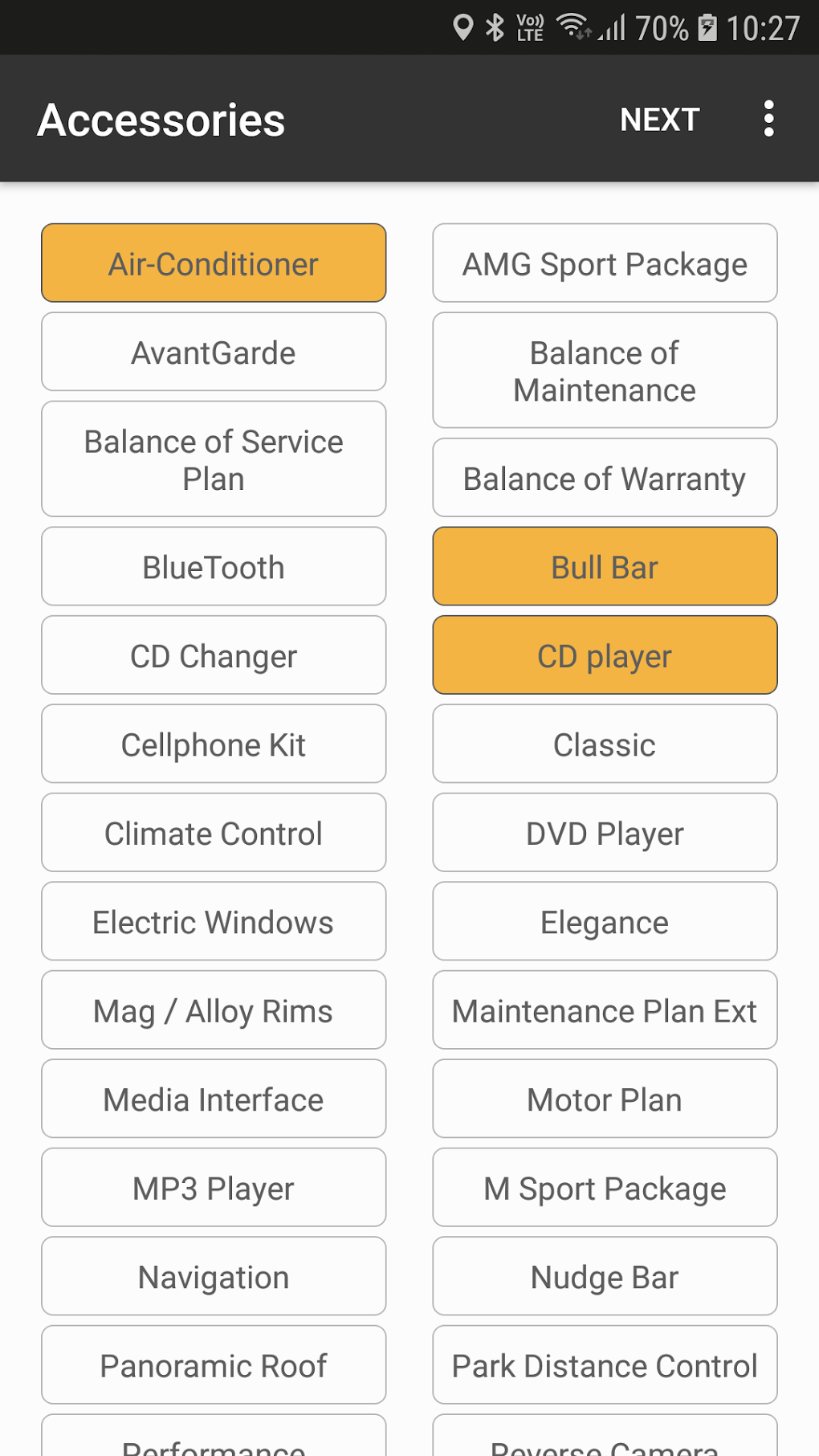This screenshot has width=819, height=1456.
Task: Select M Sport Package
Action: coord(605,1188)
